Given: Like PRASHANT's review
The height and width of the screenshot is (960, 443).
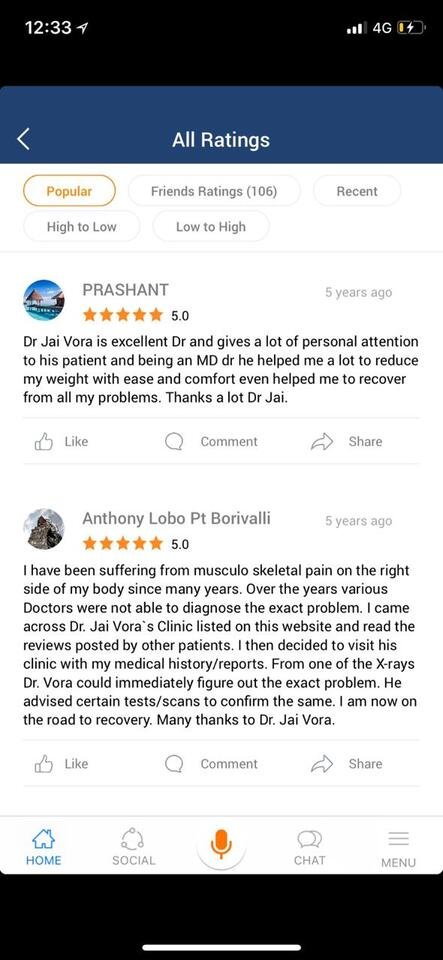Looking at the screenshot, I should pos(61,441).
